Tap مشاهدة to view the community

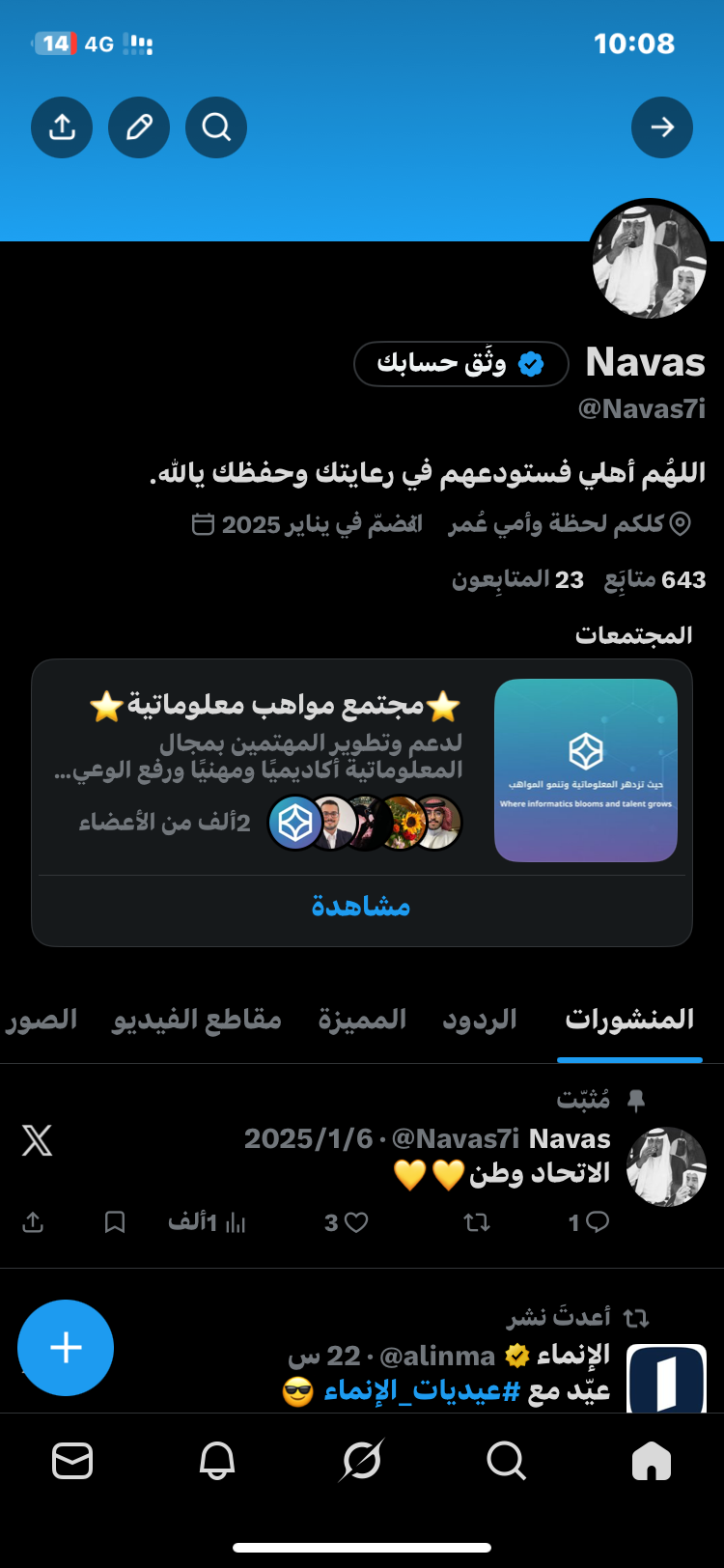coord(361,907)
